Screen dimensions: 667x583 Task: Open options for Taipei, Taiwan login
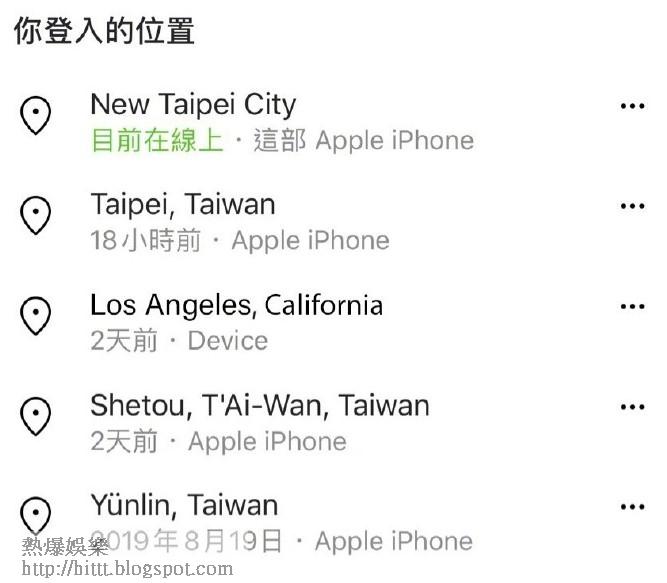(632, 206)
